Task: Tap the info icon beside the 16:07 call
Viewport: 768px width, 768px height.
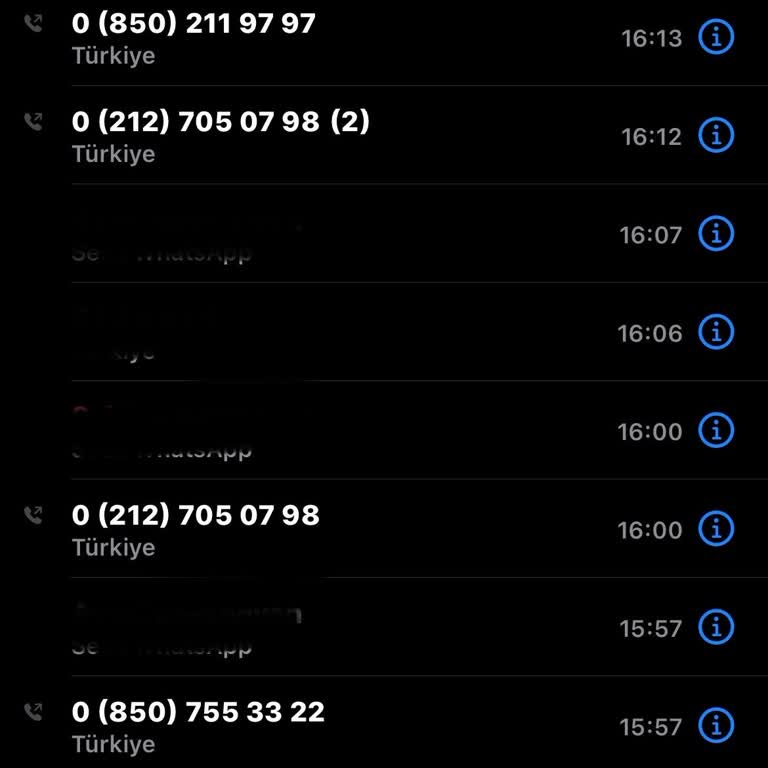Action: [715, 234]
